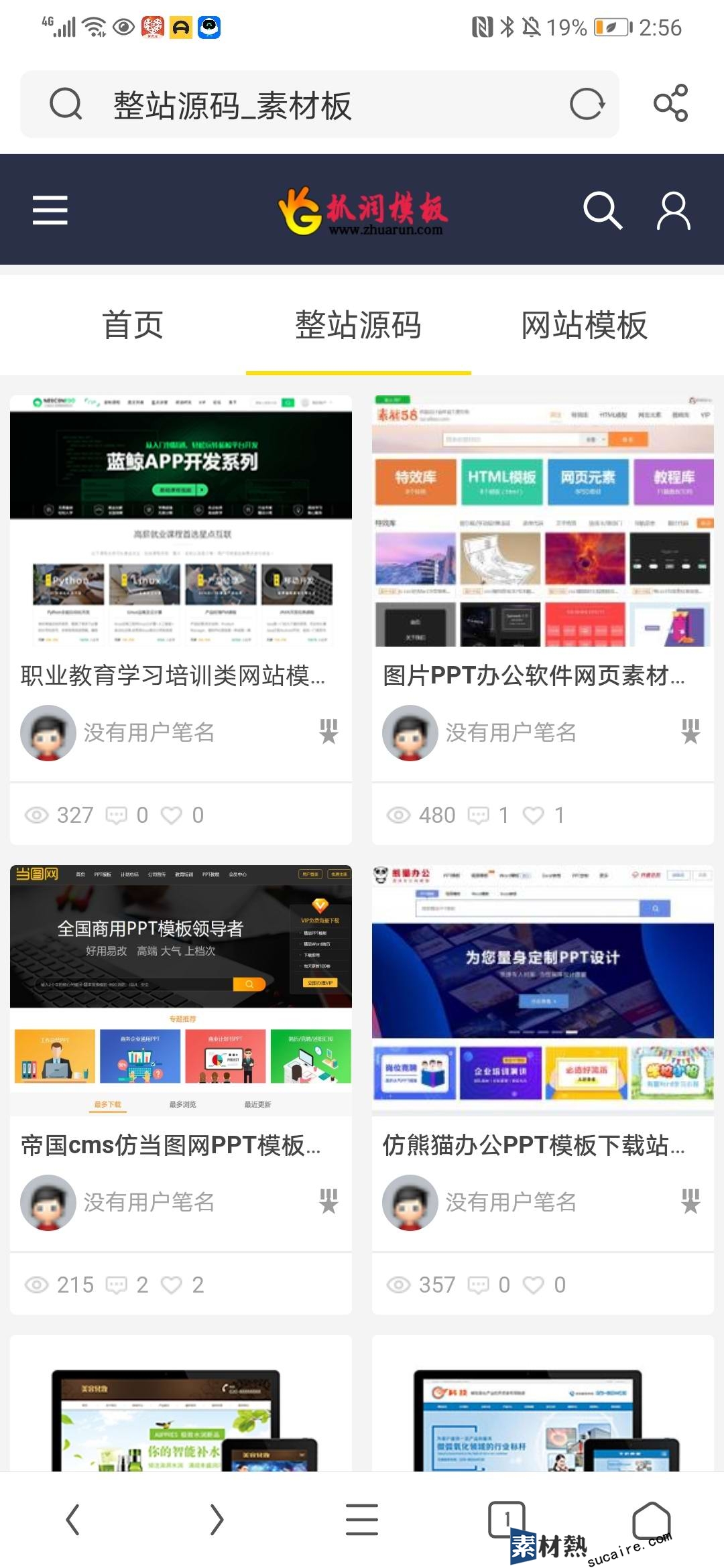This screenshot has width=724, height=1568.
Task: Open comments on 帝国cms仿当图网 post
Action: coord(117,1285)
